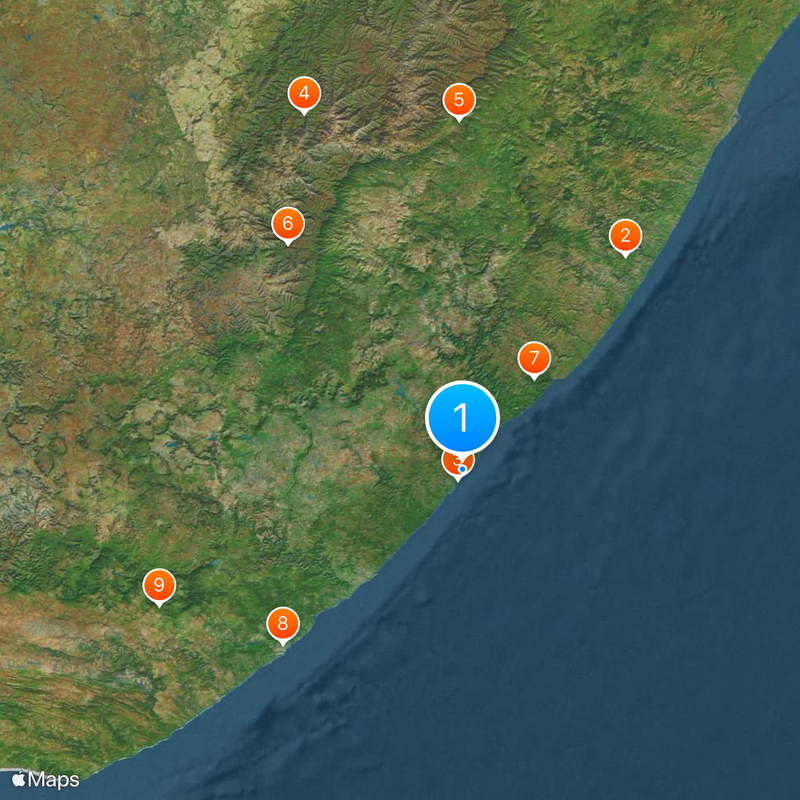The width and height of the screenshot is (800, 800).
Task: Tap map pin number 2
Action: tap(625, 236)
